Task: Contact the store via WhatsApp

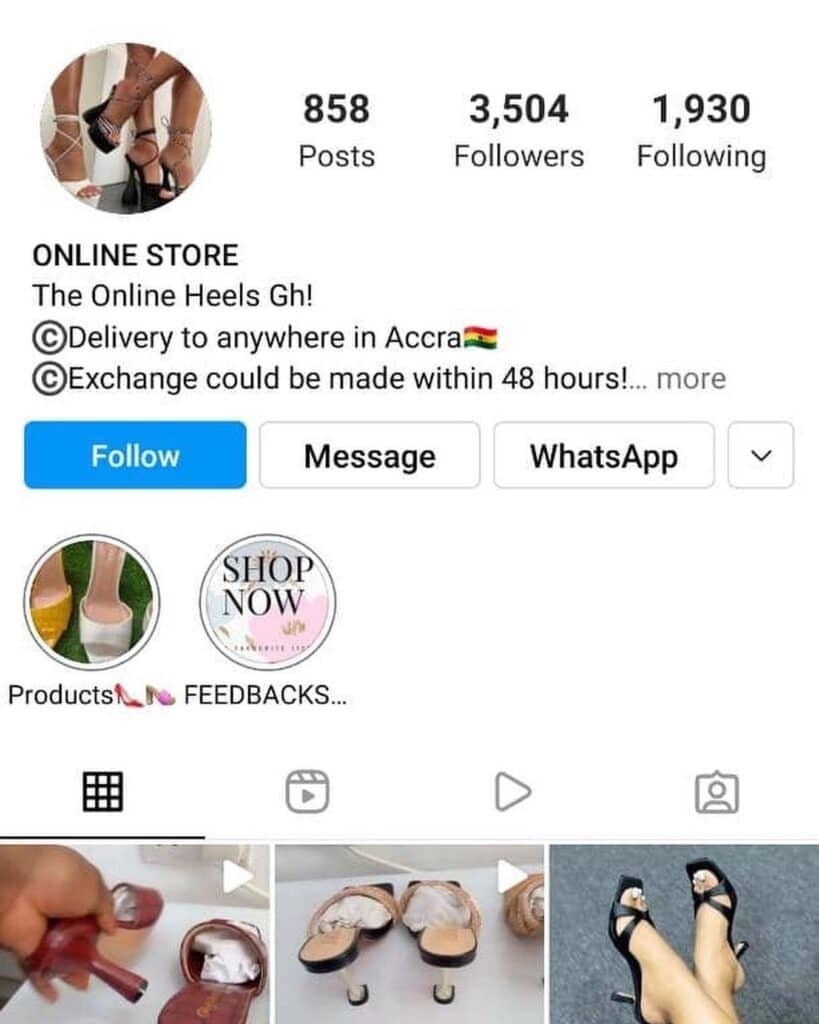Action: (x=603, y=456)
